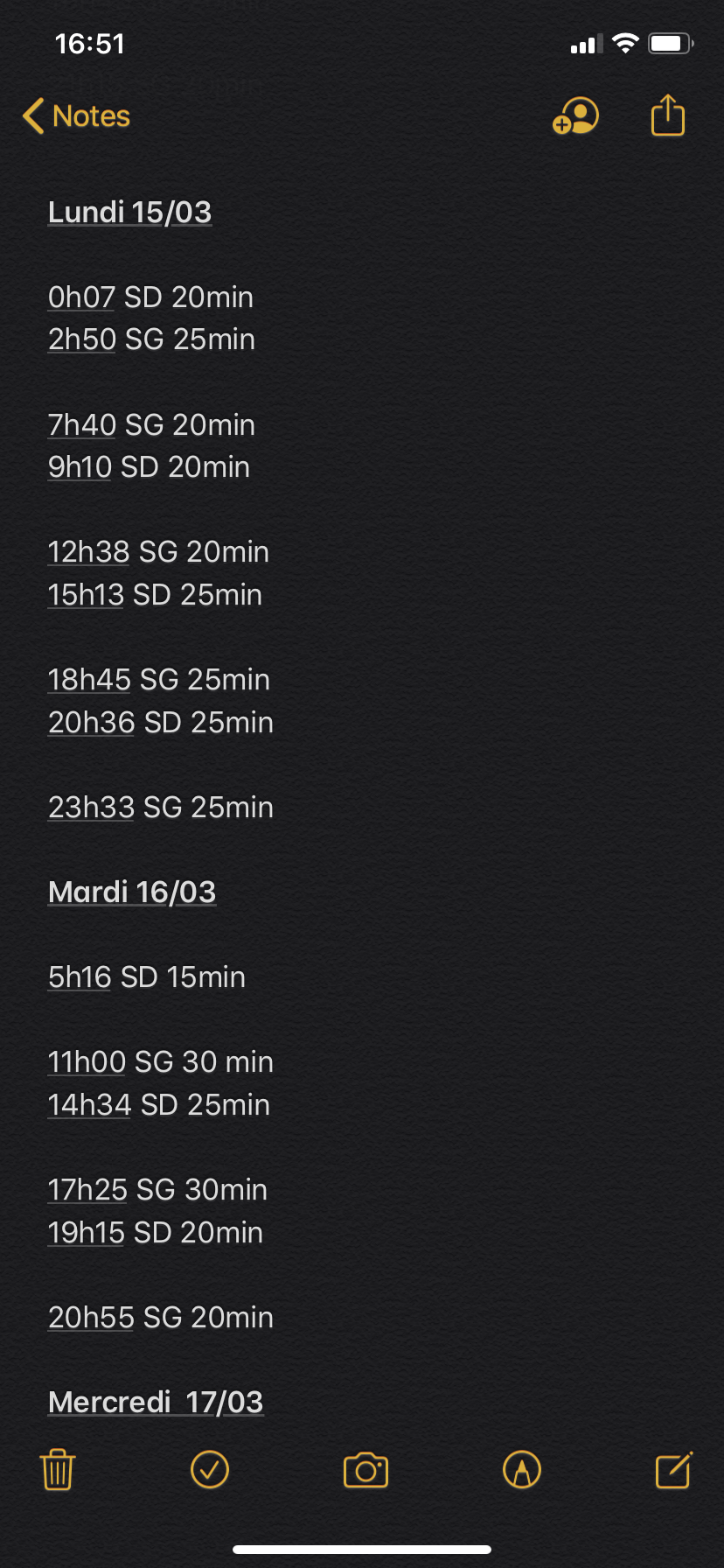This screenshot has height=1568, width=724.
Task: Open the camera attachment option
Action: coord(365,1470)
